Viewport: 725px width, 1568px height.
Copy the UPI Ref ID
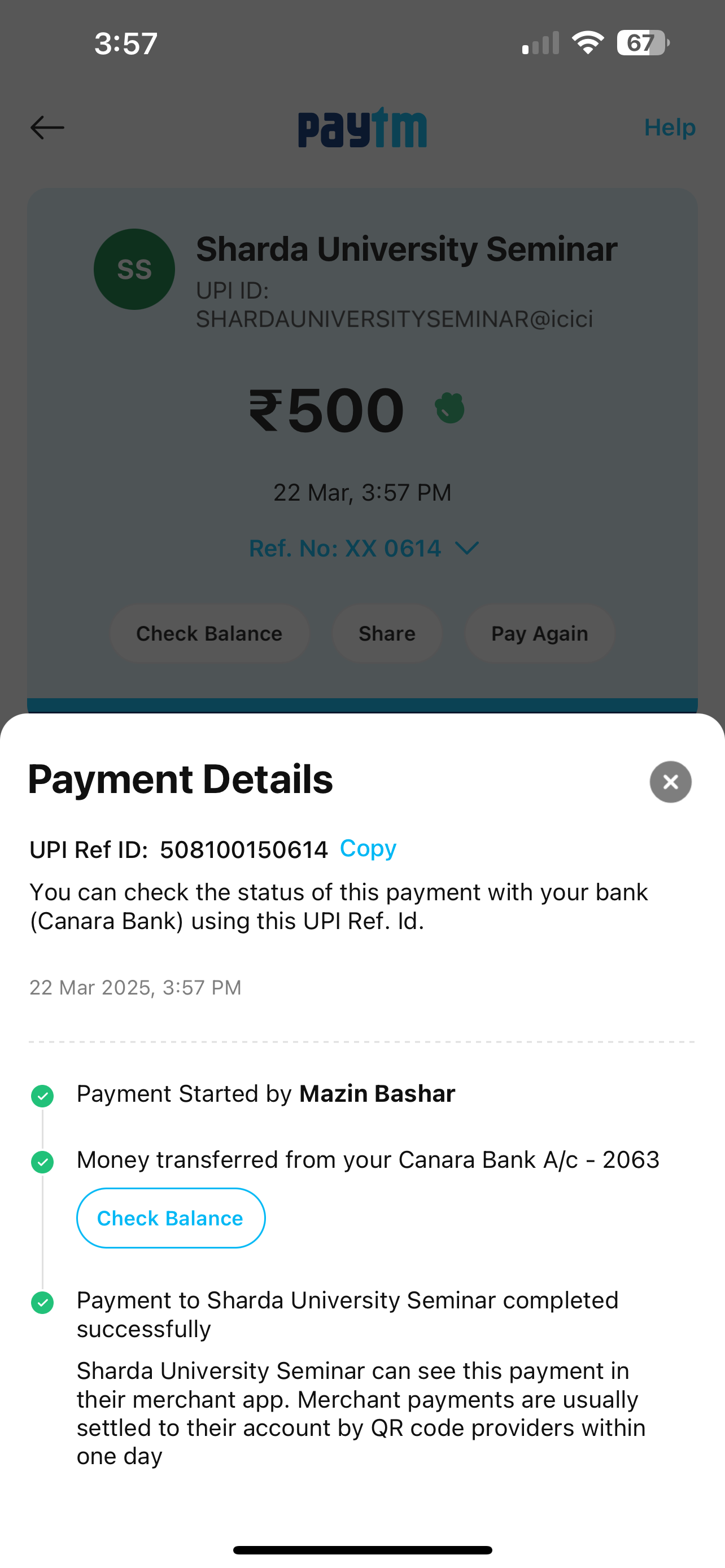(368, 848)
